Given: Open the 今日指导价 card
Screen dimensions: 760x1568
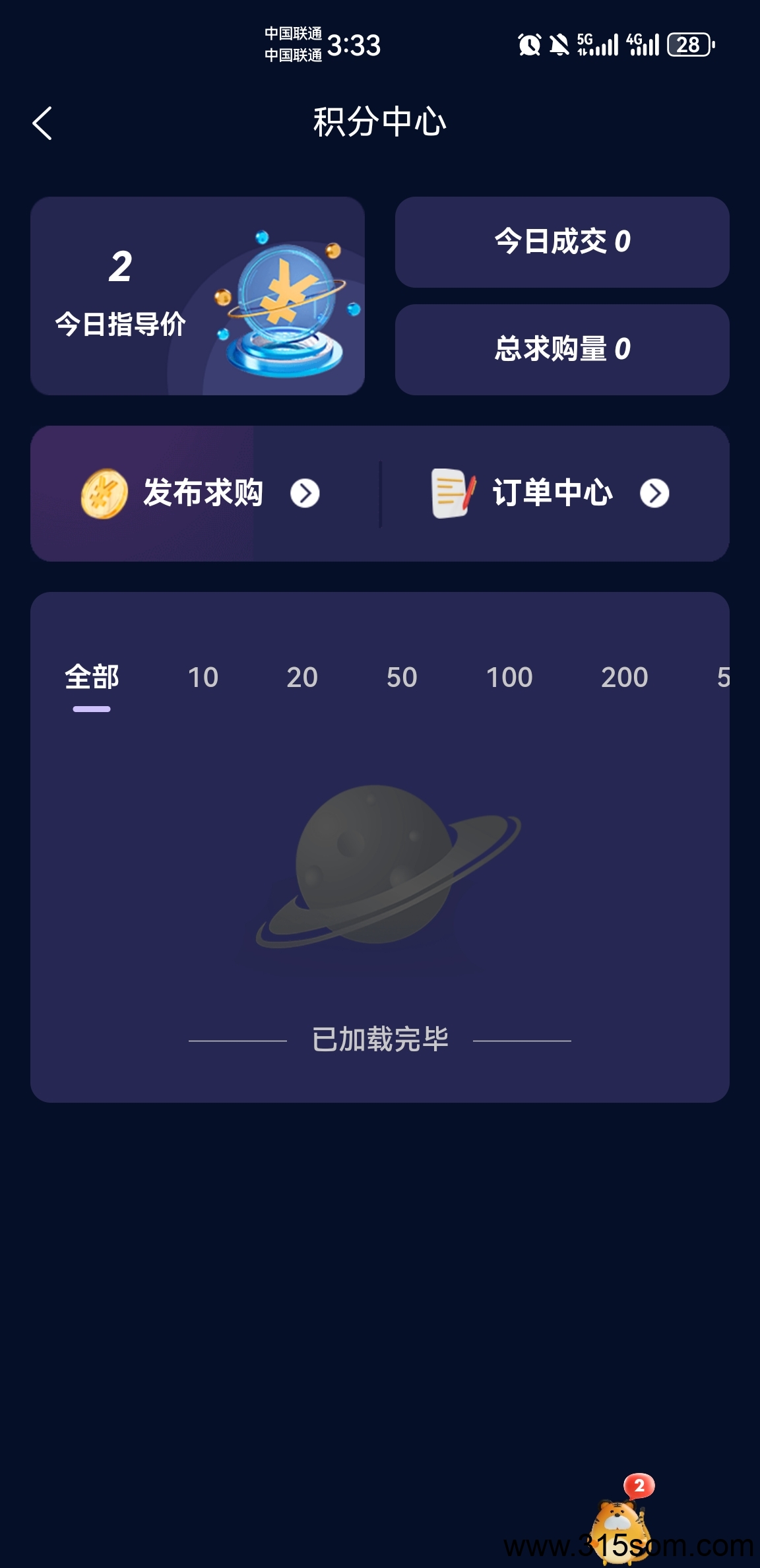Looking at the screenshot, I should (197, 296).
